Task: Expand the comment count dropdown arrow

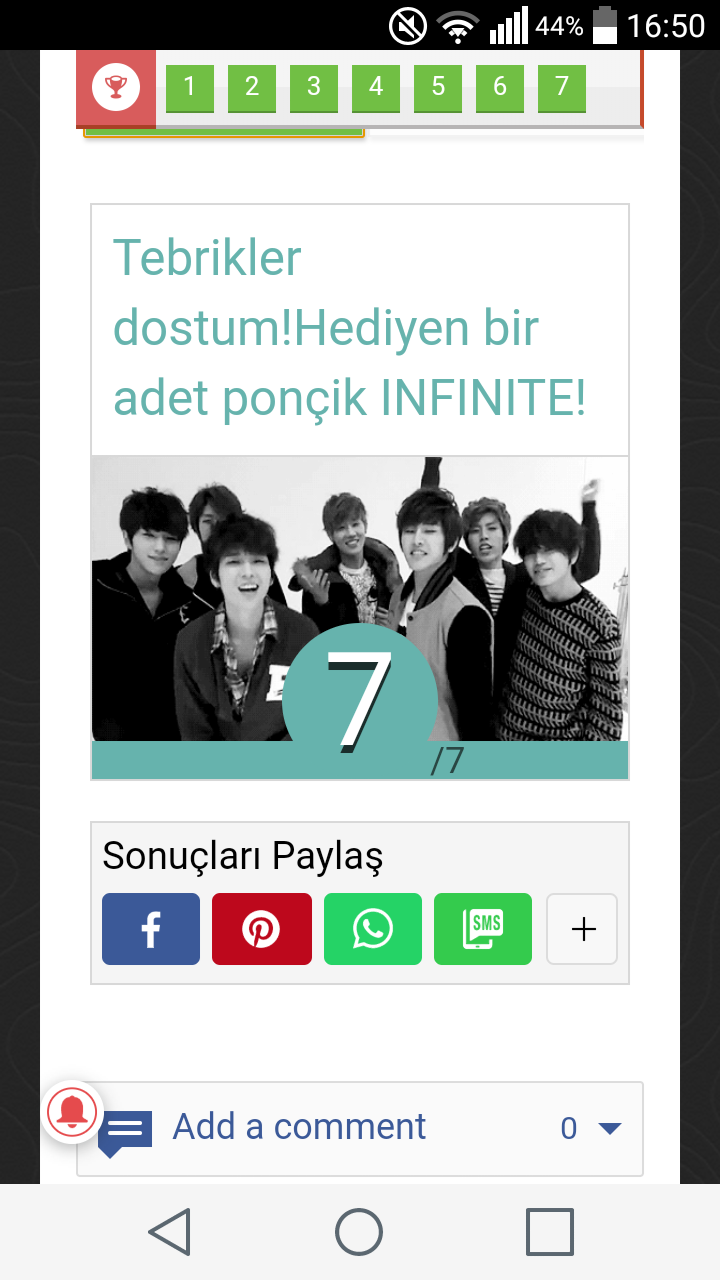Action: (x=609, y=1129)
